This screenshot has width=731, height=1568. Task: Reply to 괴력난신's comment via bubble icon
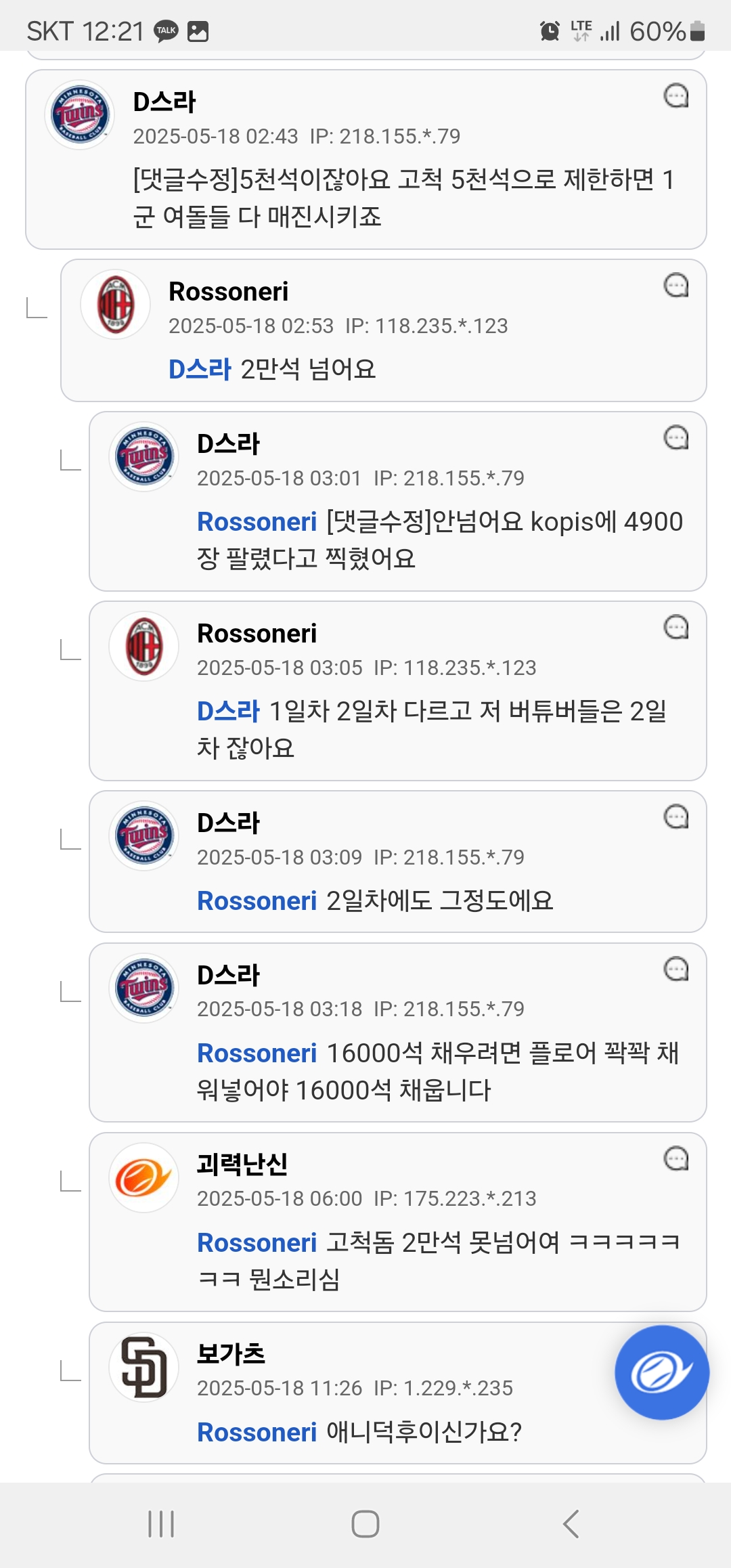(675, 1159)
